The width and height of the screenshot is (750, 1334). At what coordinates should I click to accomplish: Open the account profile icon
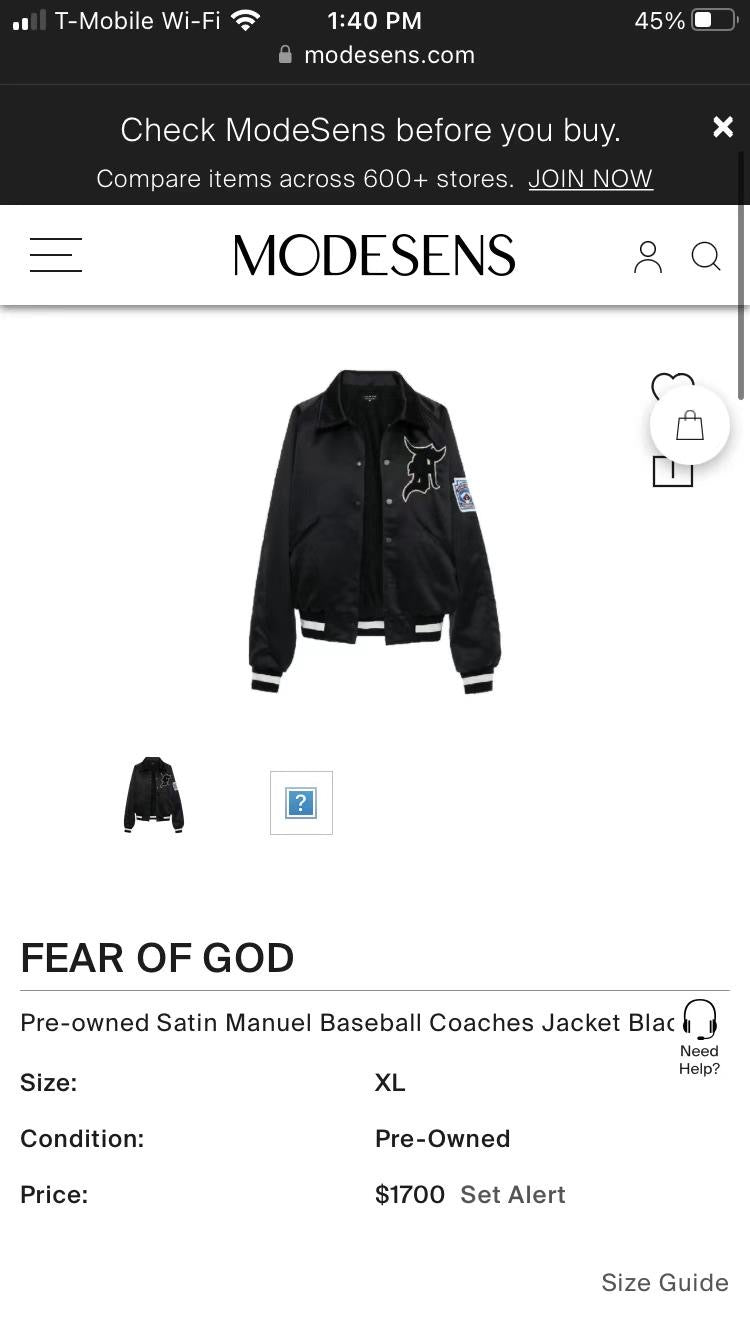pyautogui.click(x=648, y=256)
